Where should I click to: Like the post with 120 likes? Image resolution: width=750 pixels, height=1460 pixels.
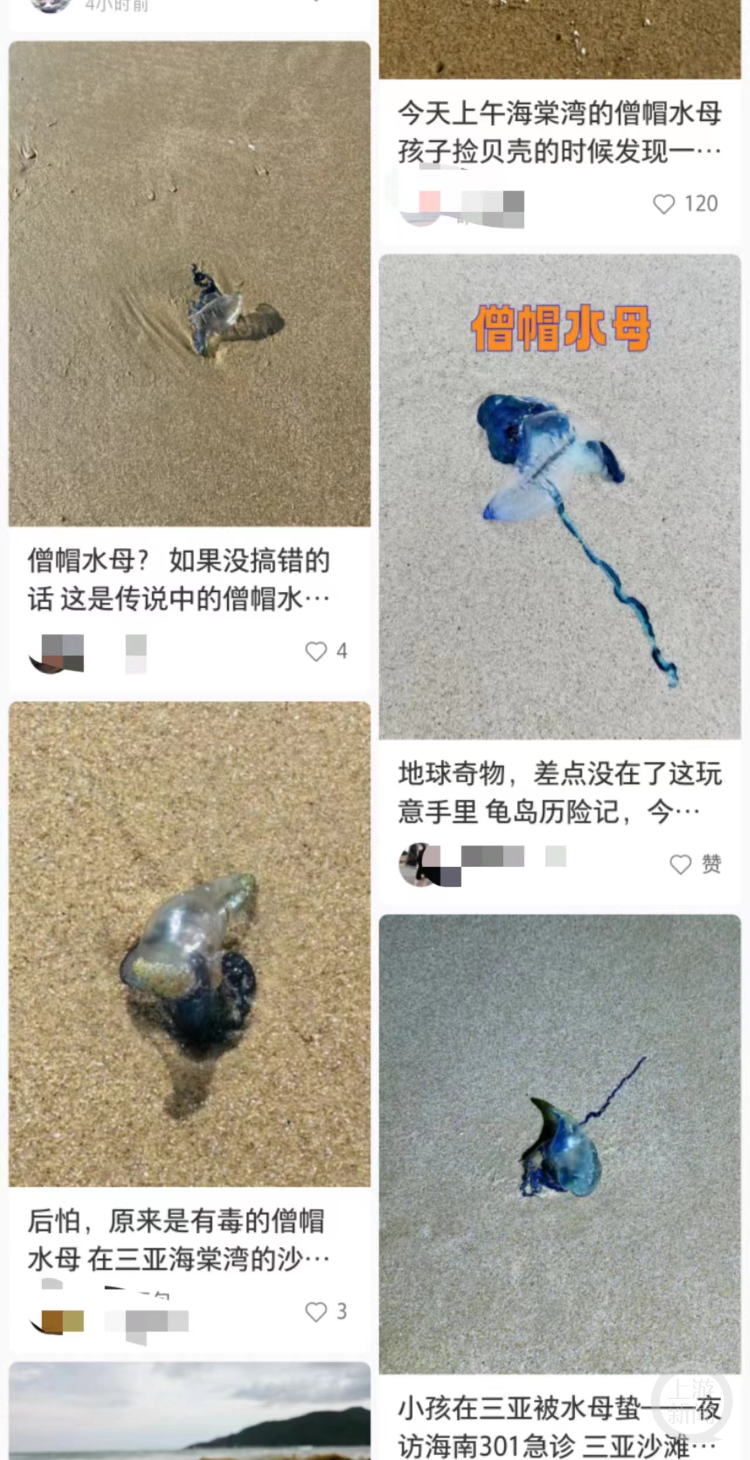[x=664, y=204]
